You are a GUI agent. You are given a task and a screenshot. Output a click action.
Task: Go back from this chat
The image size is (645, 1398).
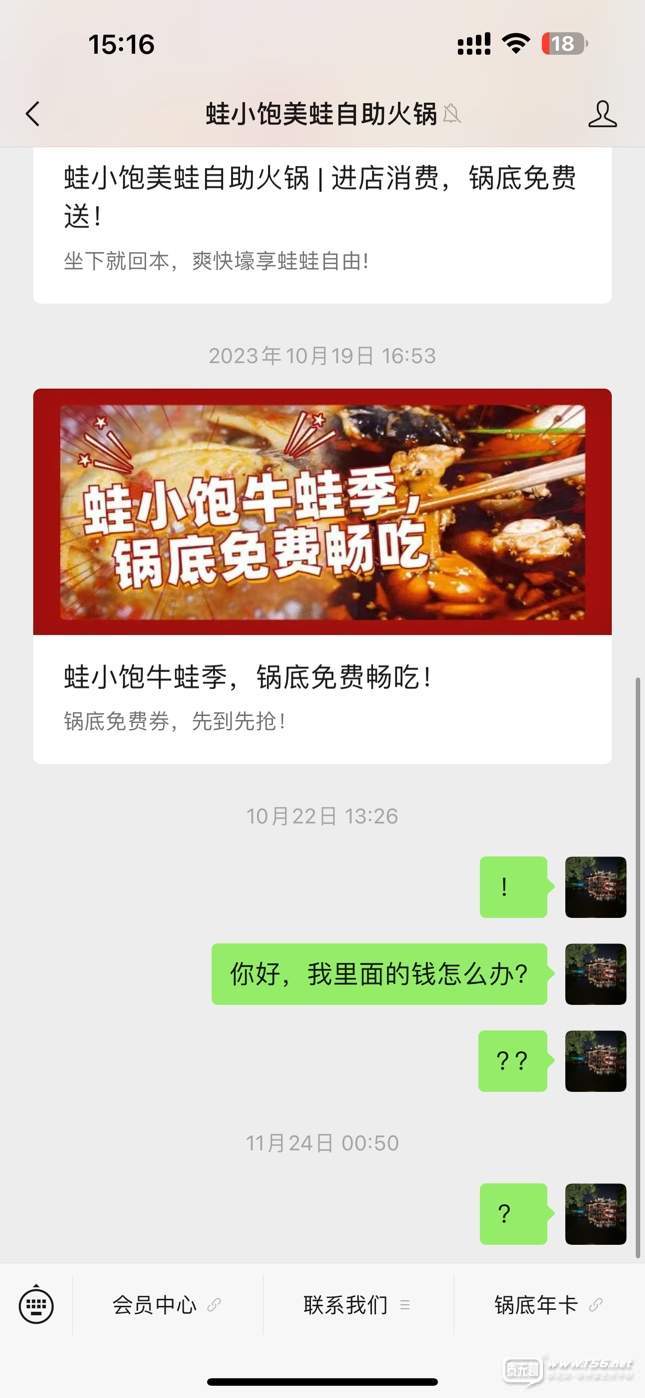[x=33, y=114]
